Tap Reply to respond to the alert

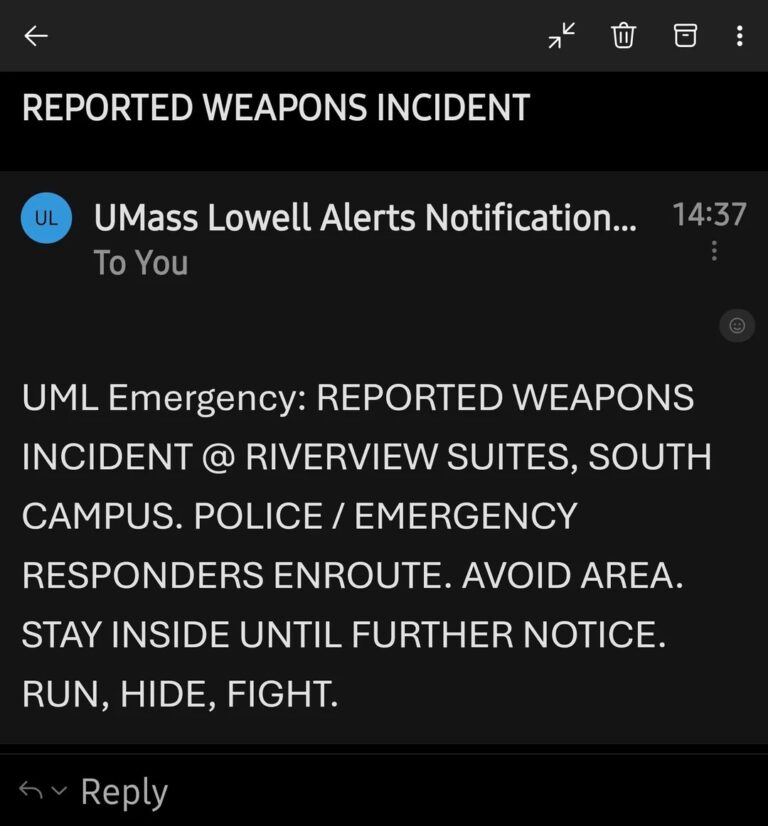coord(123,790)
